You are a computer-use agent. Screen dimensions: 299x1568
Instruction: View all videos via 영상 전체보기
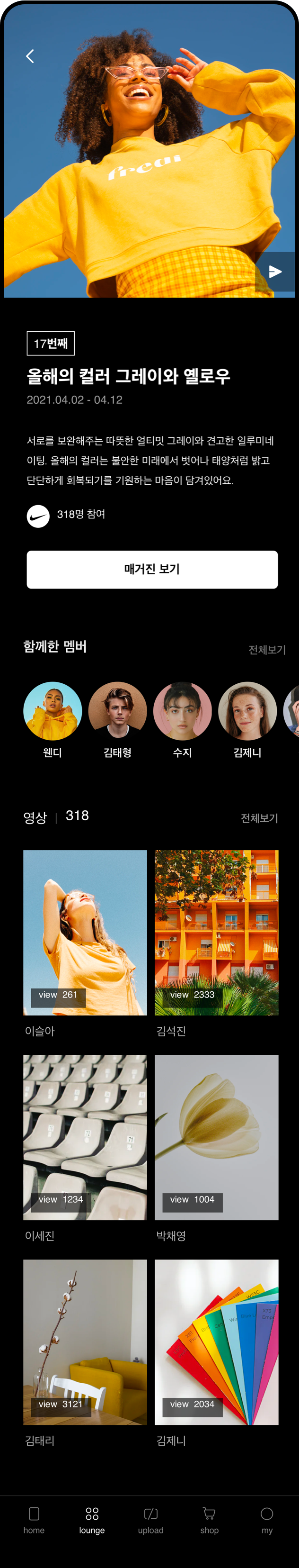coord(259,817)
